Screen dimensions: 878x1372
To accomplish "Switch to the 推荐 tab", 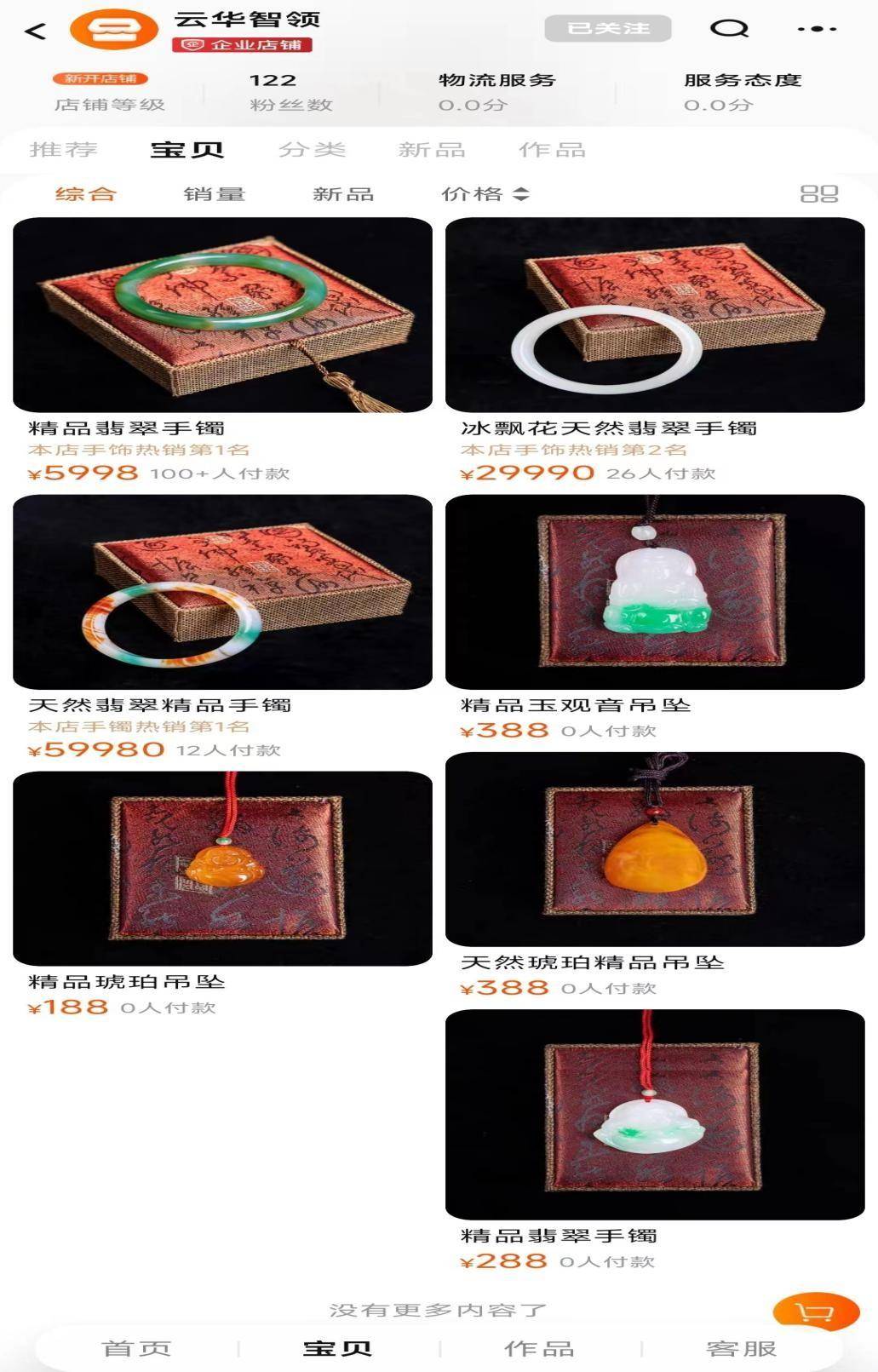I will pyautogui.click(x=63, y=150).
